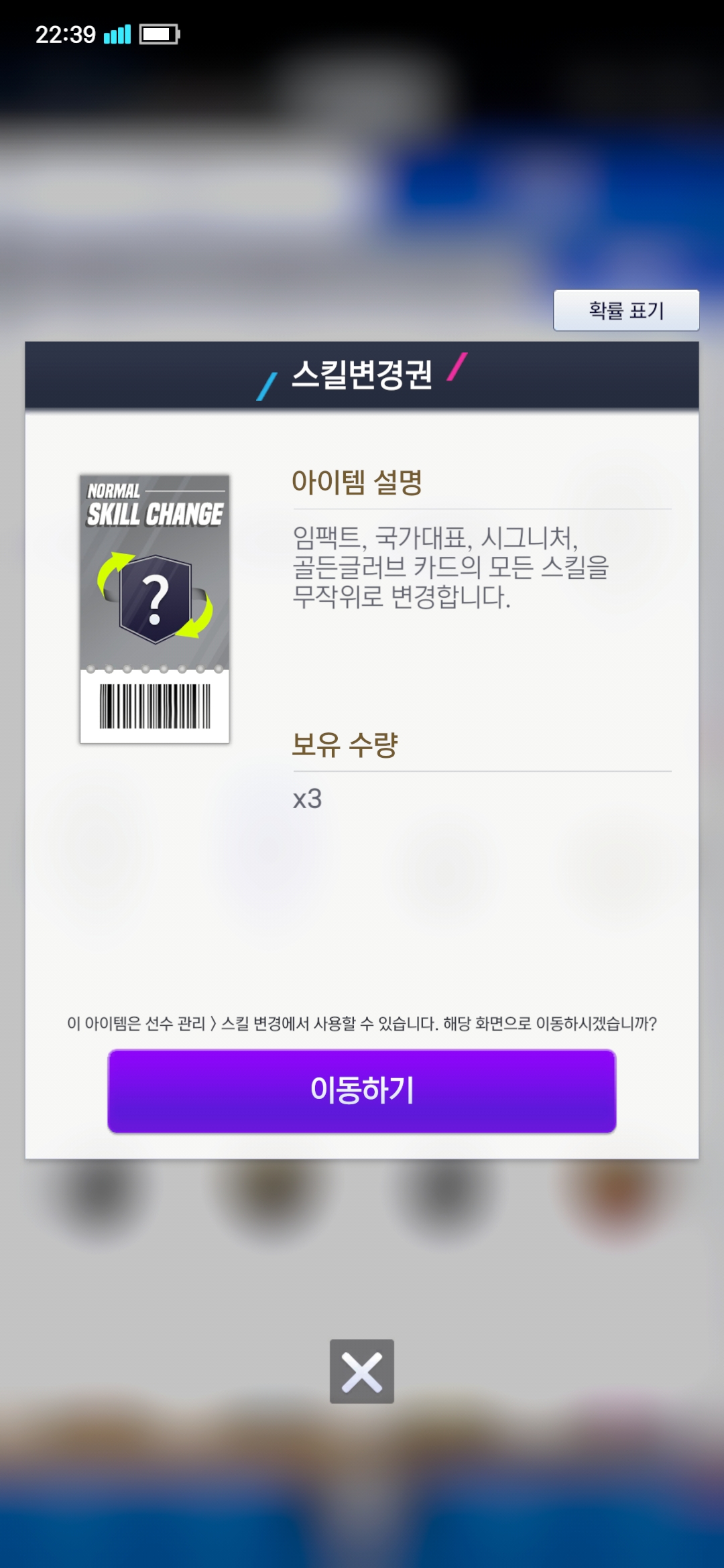Tap the 확률 표기 button

[x=626, y=310]
